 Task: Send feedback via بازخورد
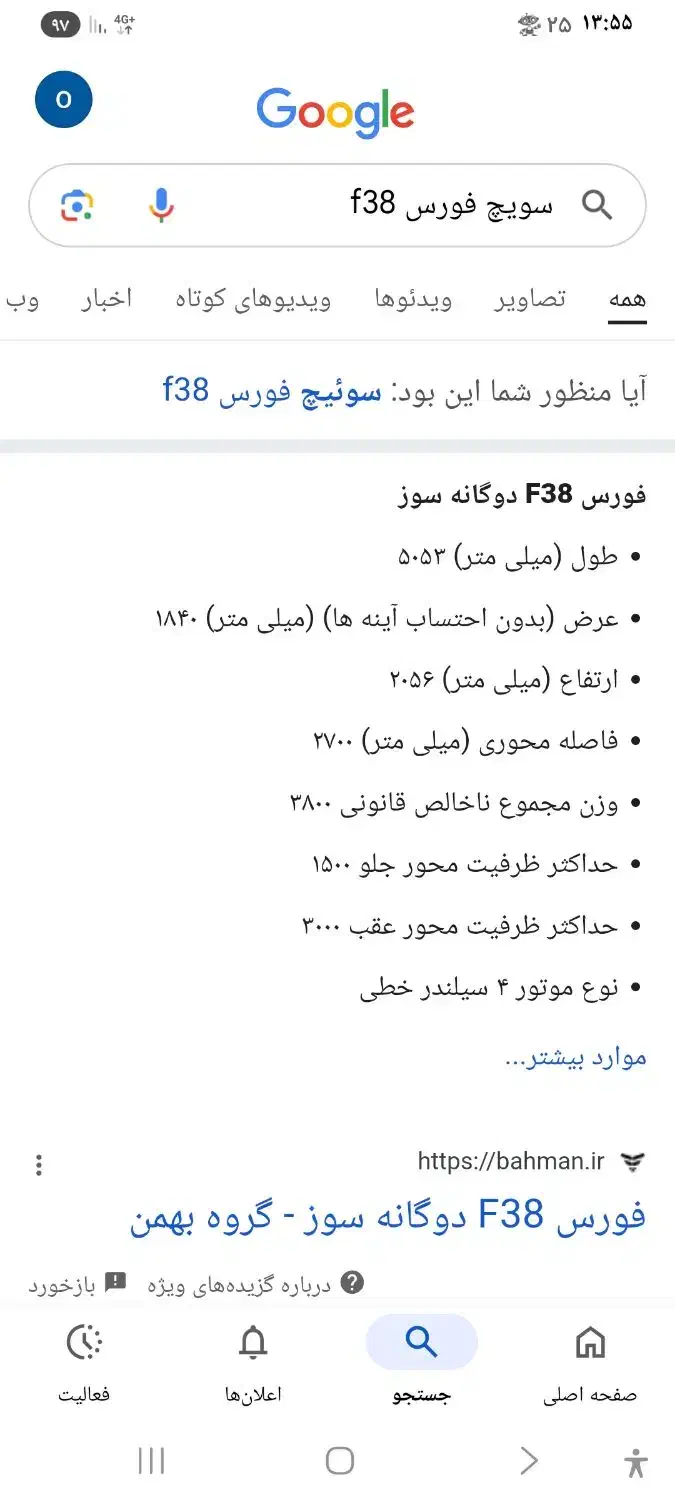77,1285
